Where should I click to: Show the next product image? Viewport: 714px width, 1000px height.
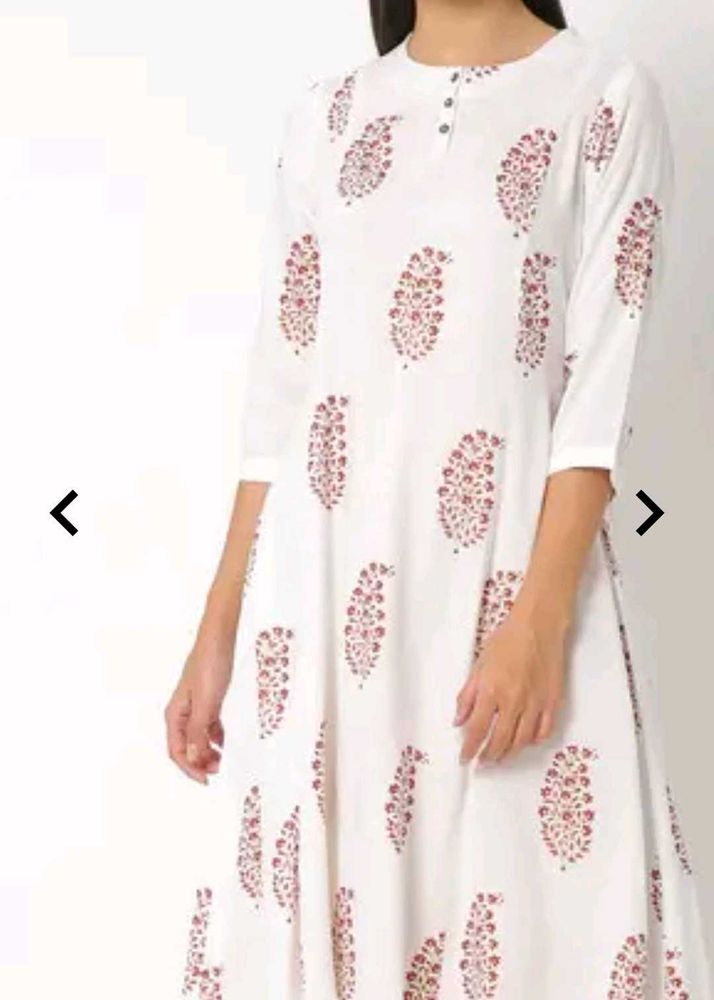tap(649, 513)
